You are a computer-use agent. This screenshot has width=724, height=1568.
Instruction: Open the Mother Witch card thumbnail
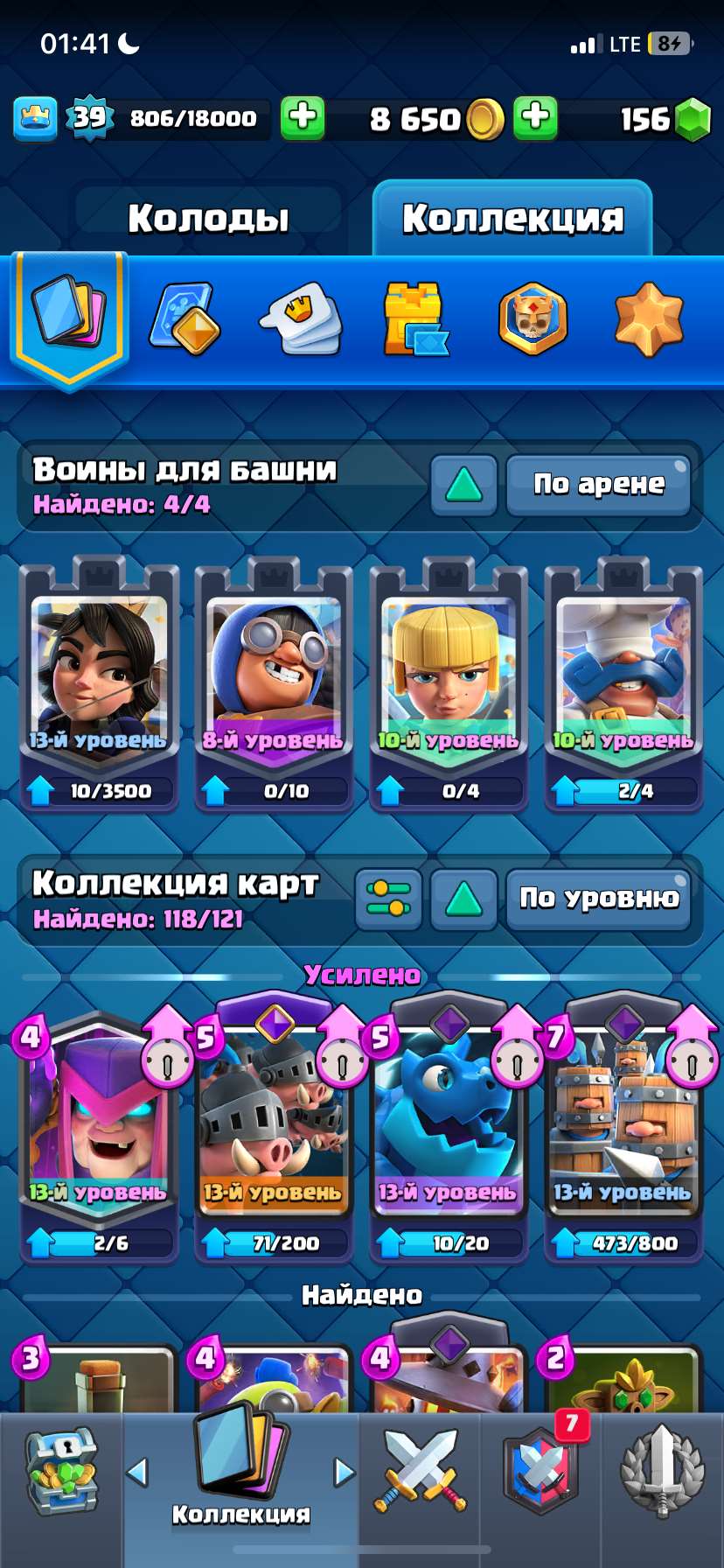click(x=96, y=1120)
